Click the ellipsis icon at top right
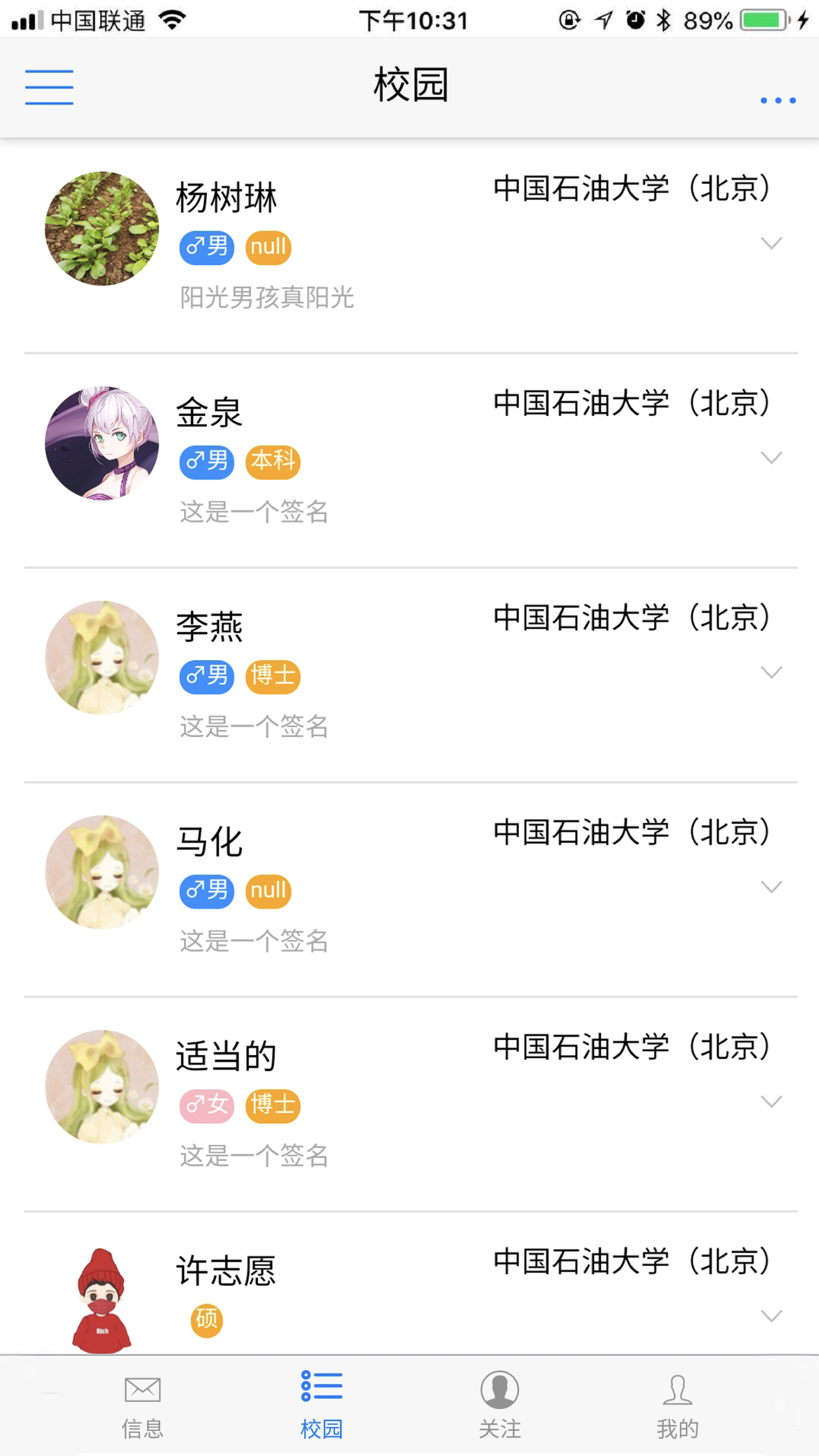This screenshot has height=1456, width=819. (777, 100)
